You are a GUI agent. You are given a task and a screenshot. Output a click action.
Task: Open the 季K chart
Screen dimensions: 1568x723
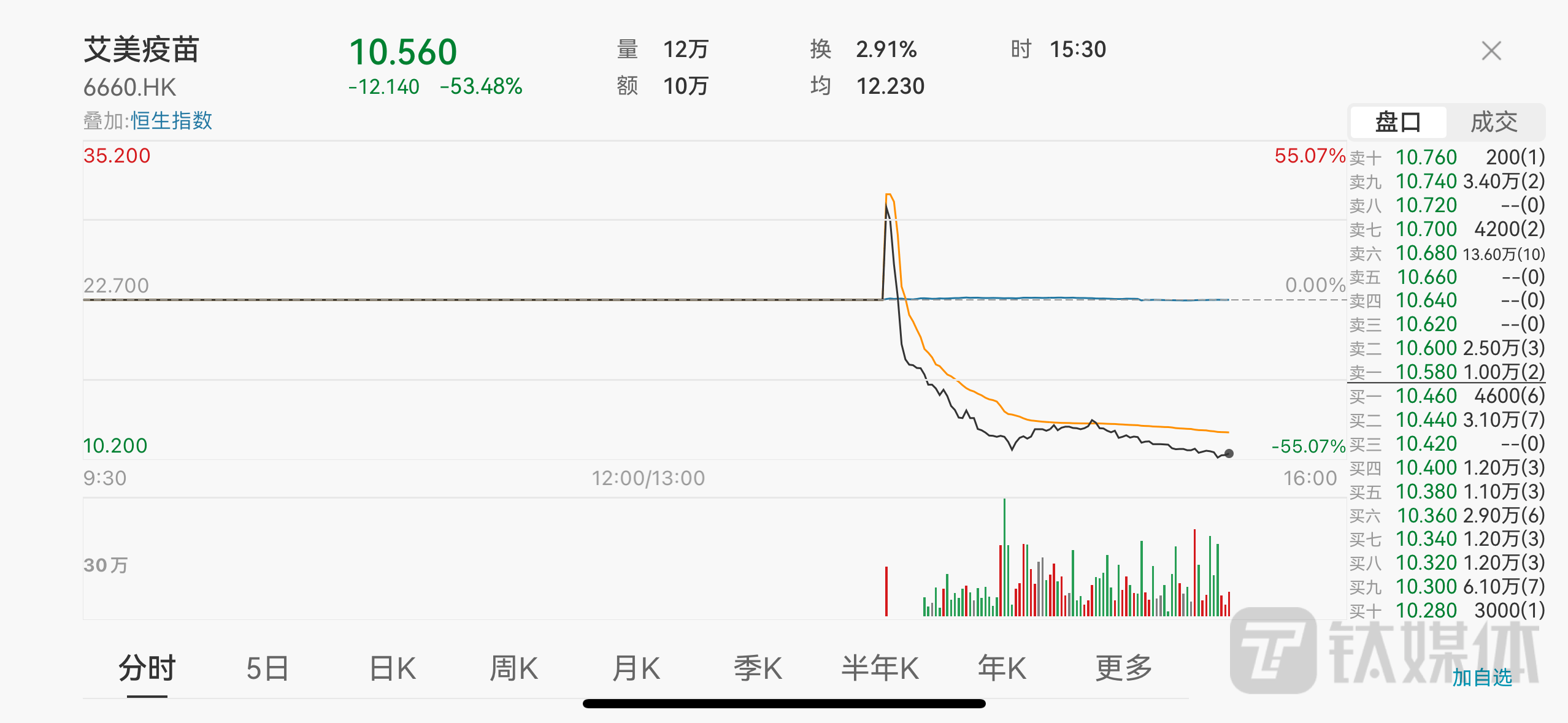pos(758,668)
